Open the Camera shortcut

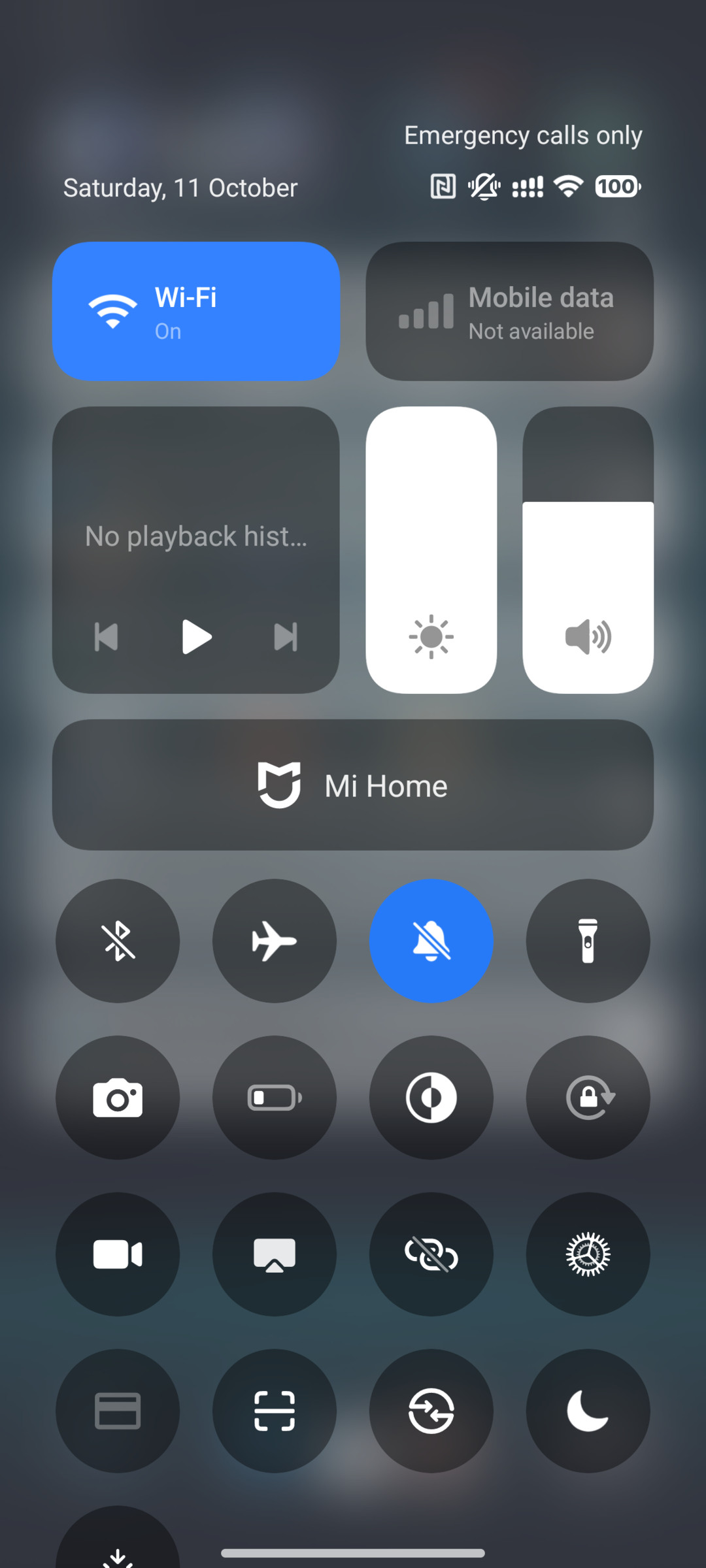tap(118, 1096)
